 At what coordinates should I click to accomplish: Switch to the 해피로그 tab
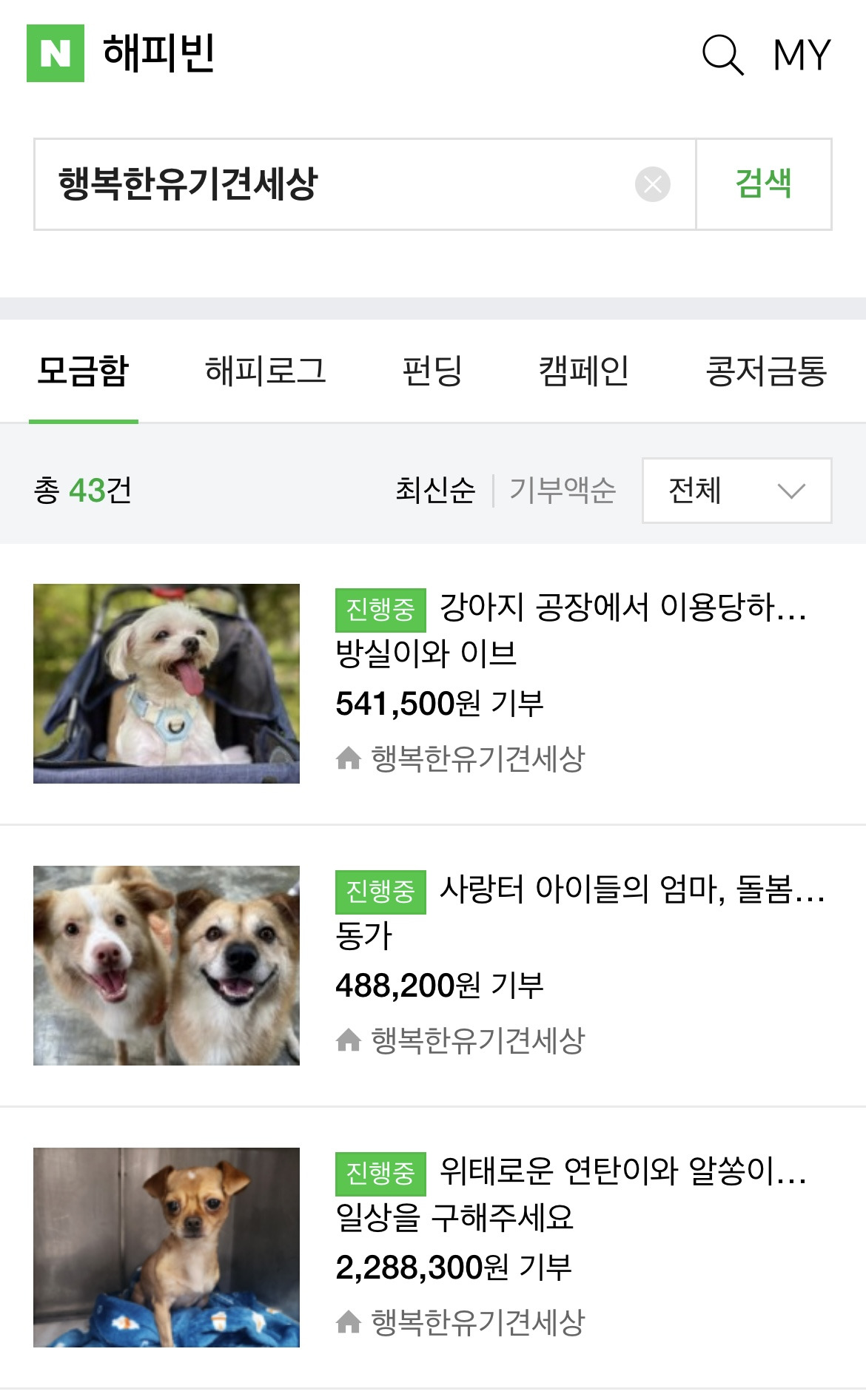pos(264,371)
